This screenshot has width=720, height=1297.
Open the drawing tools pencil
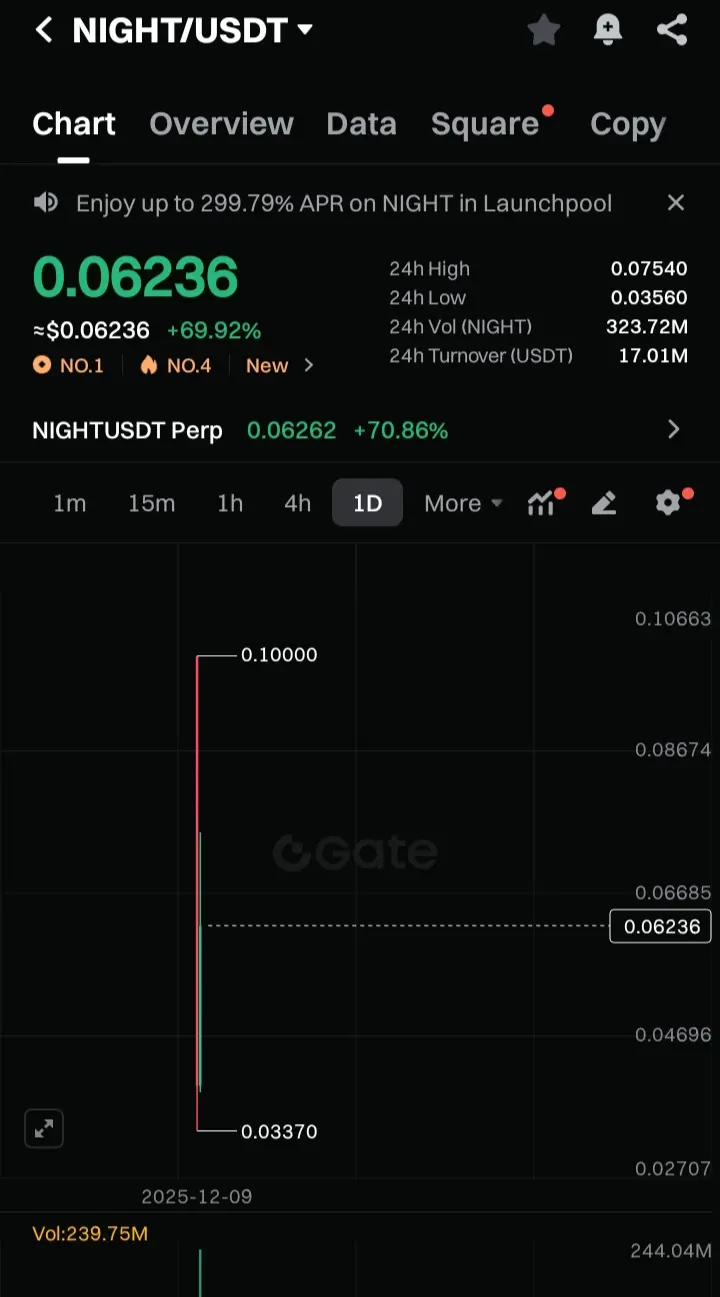(x=604, y=503)
